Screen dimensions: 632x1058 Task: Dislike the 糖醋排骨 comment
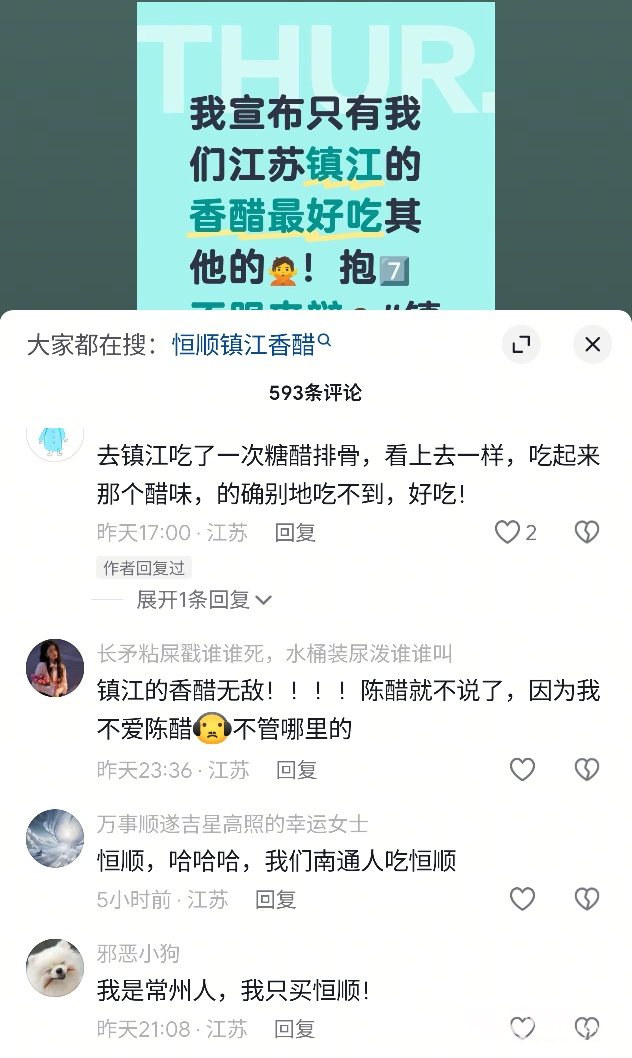click(x=586, y=532)
